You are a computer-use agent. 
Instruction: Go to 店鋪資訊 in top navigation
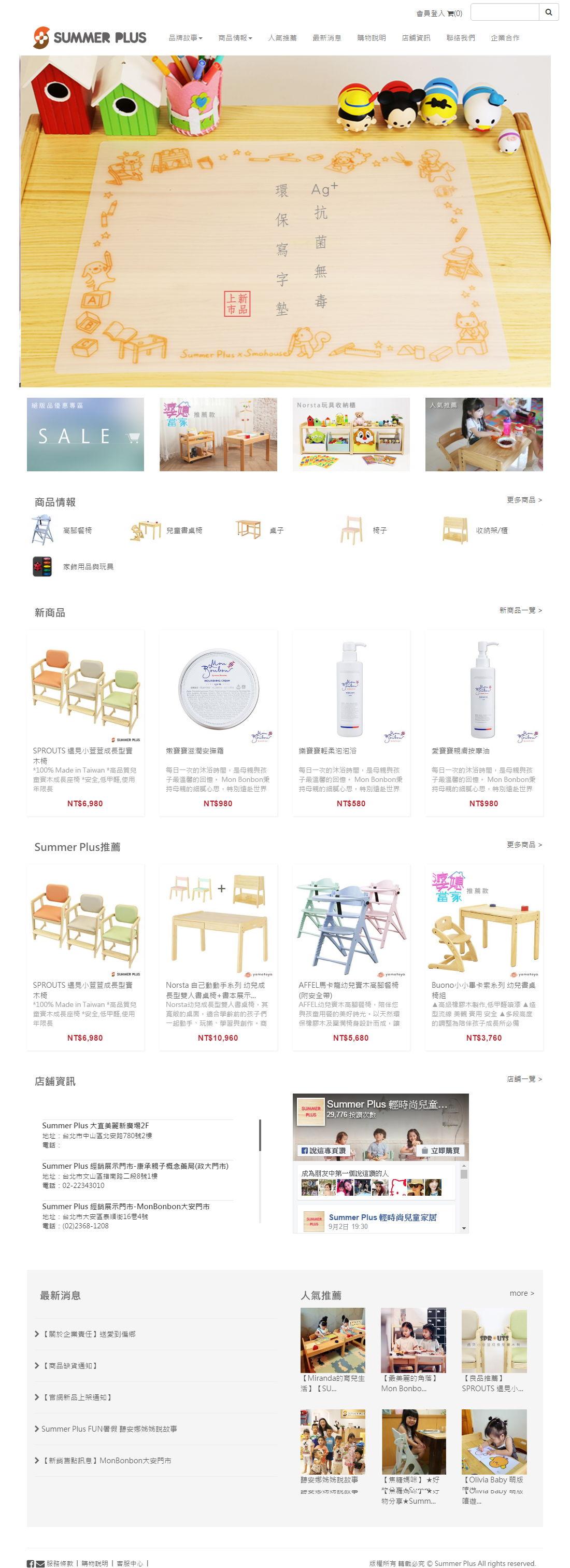tap(416, 38)
